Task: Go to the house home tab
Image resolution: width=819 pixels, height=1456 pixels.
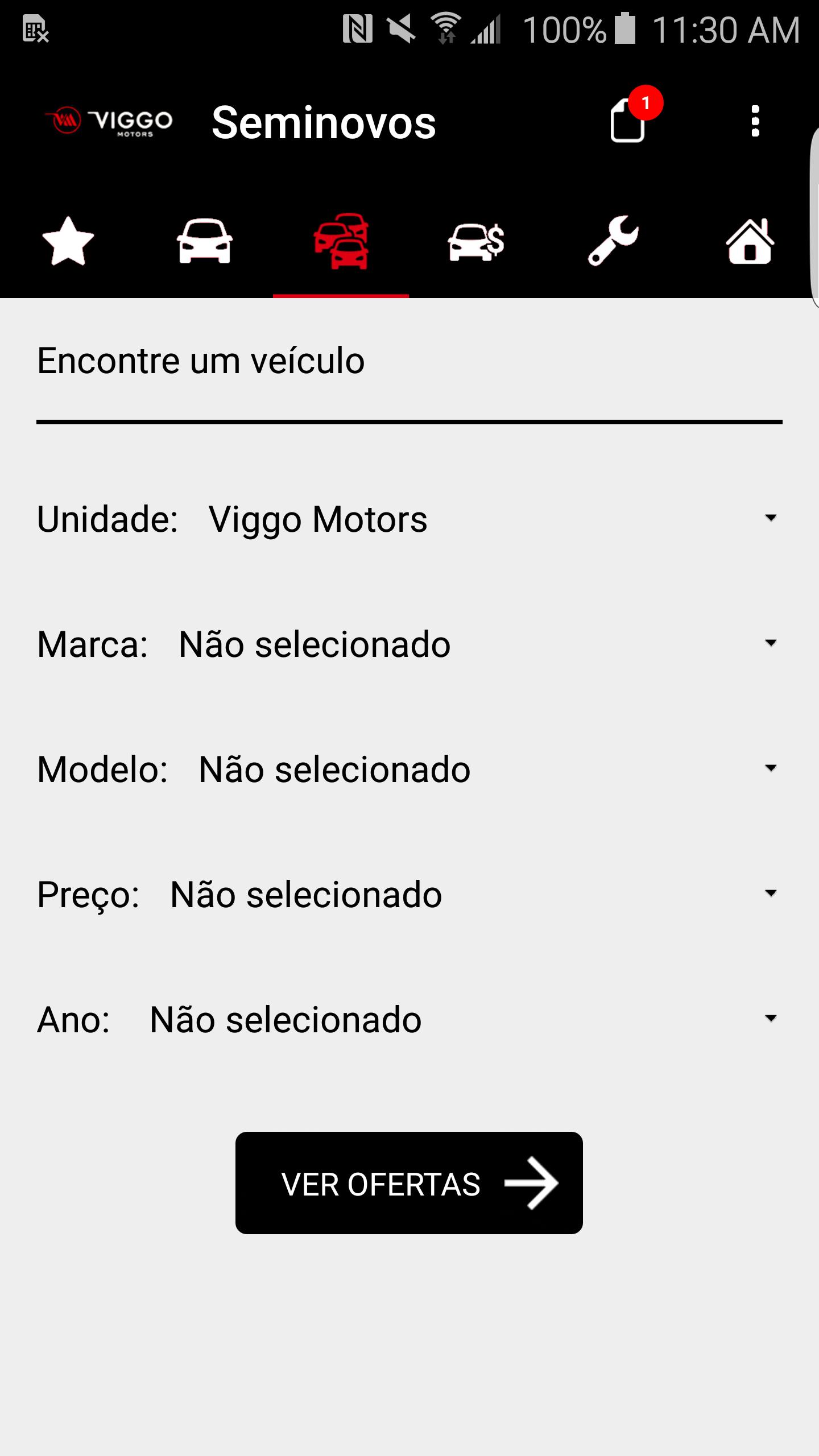Action: pos(750,241)
